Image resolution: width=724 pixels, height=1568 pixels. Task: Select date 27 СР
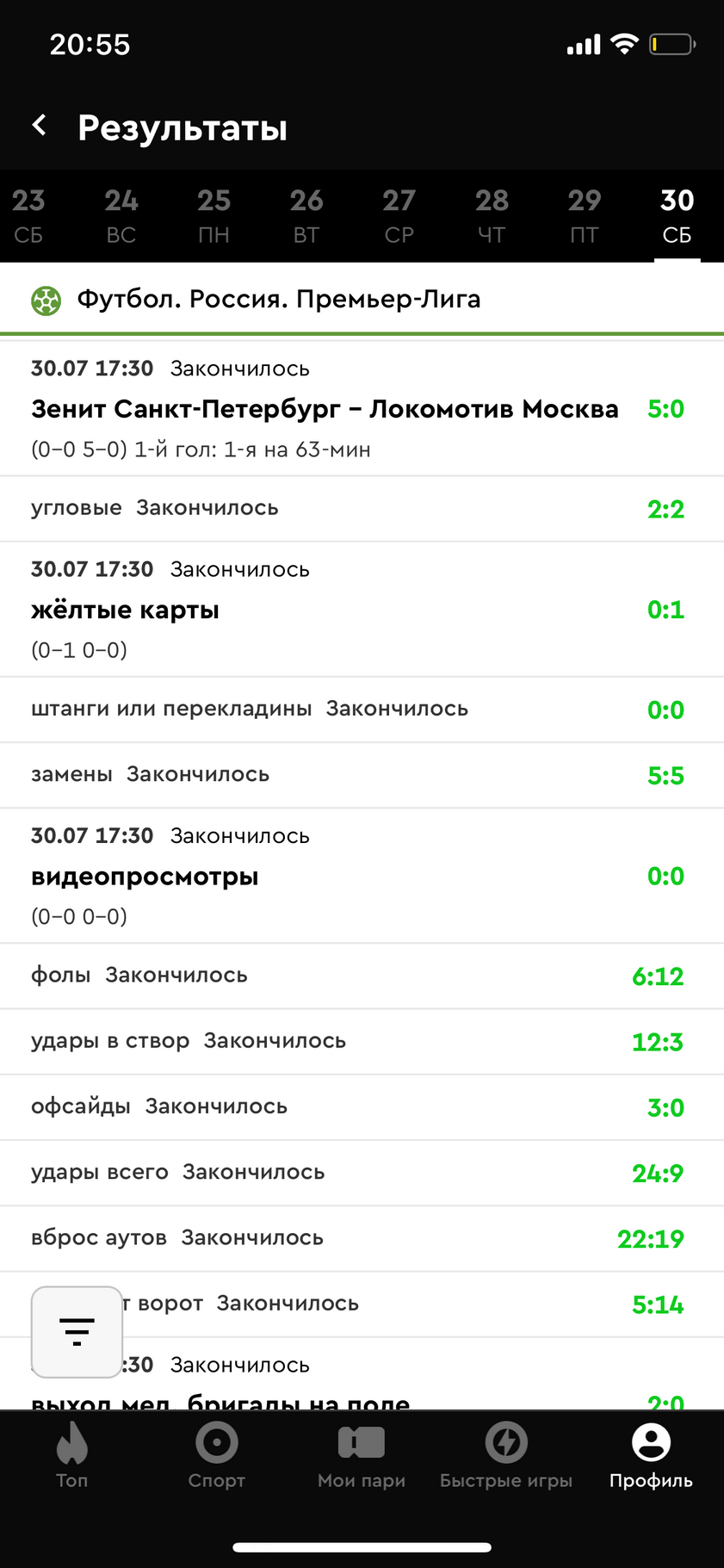[399, 216]
